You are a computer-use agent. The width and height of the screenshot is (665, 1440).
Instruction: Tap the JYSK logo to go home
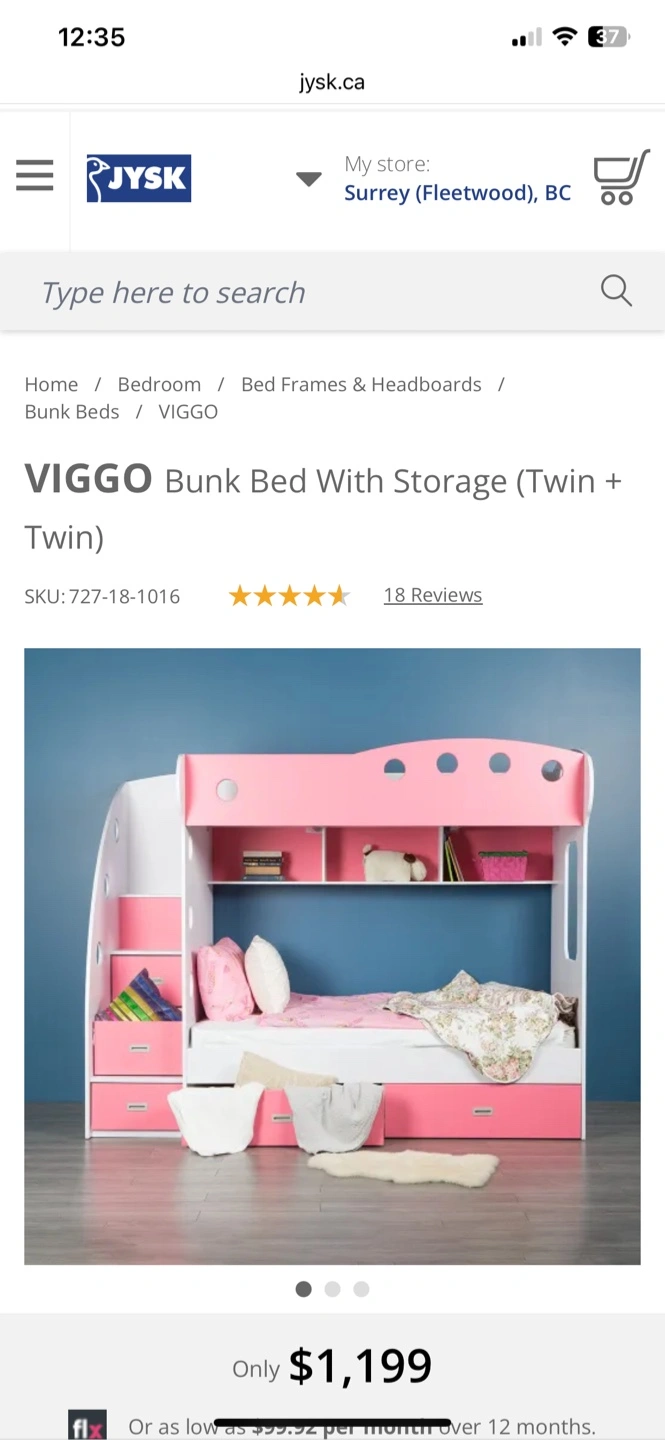138,179
